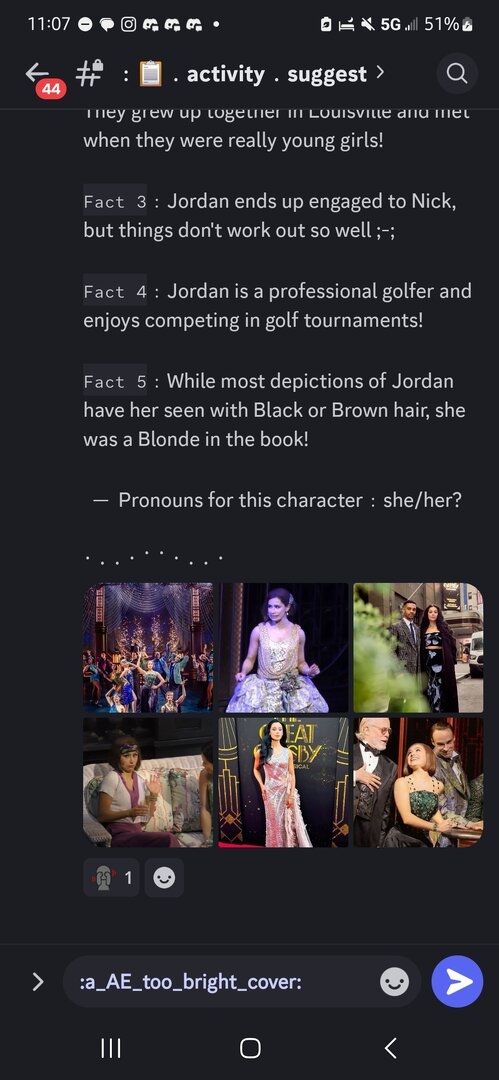Open the woman on couch image
Image resolution: width=499 pixels, height=1080 pixels.
pyautogui.click(x=148, y=782)
